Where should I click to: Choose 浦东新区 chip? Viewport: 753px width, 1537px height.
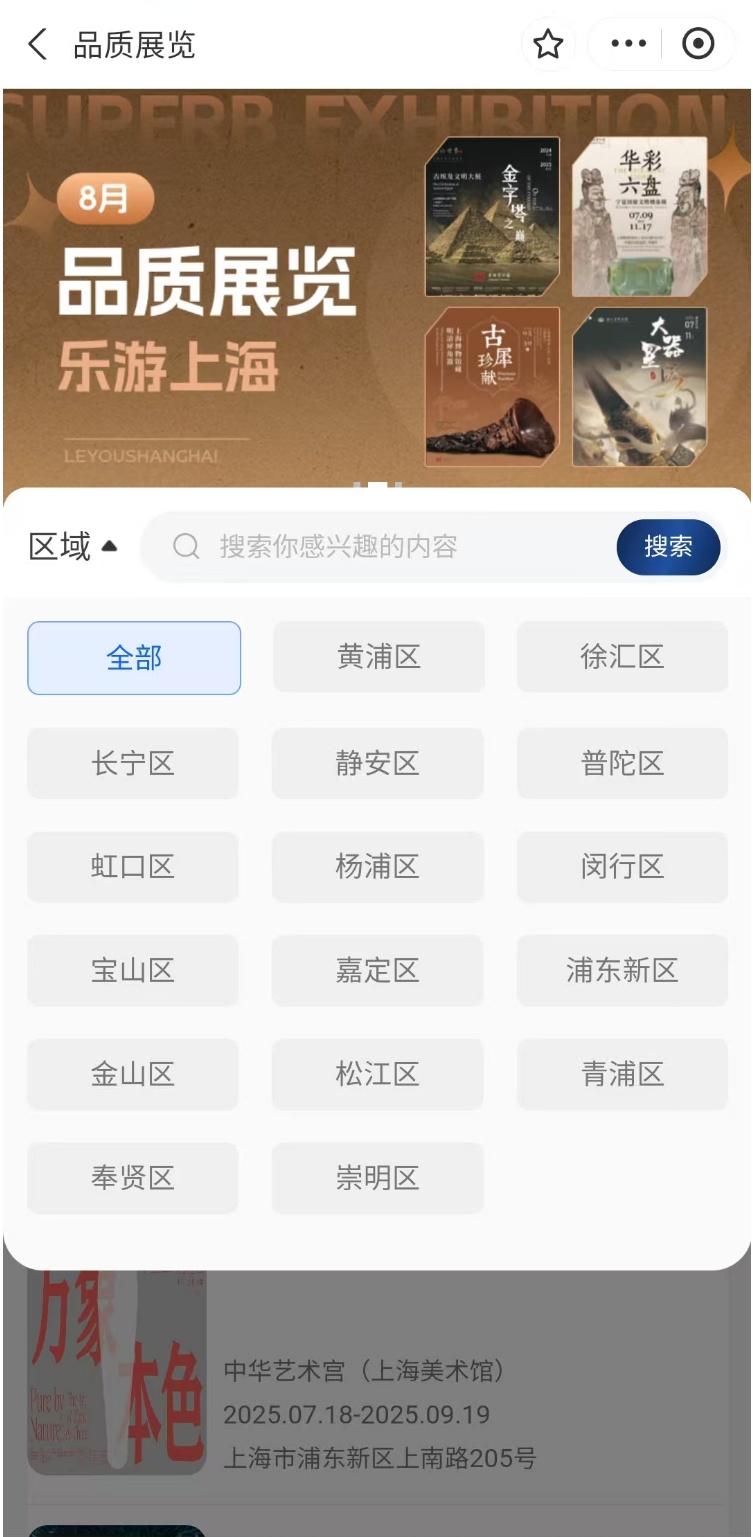pos(622,970)
